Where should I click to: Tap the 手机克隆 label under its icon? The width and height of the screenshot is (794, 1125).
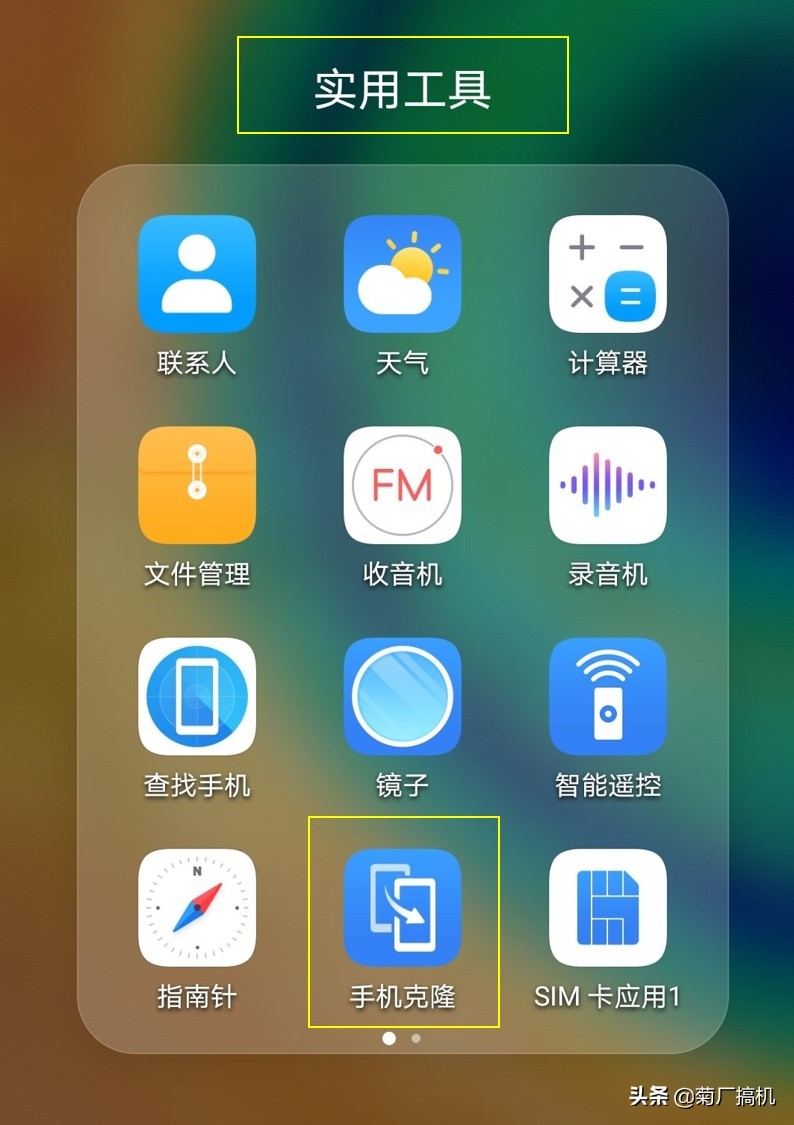[x=402, y=996]
